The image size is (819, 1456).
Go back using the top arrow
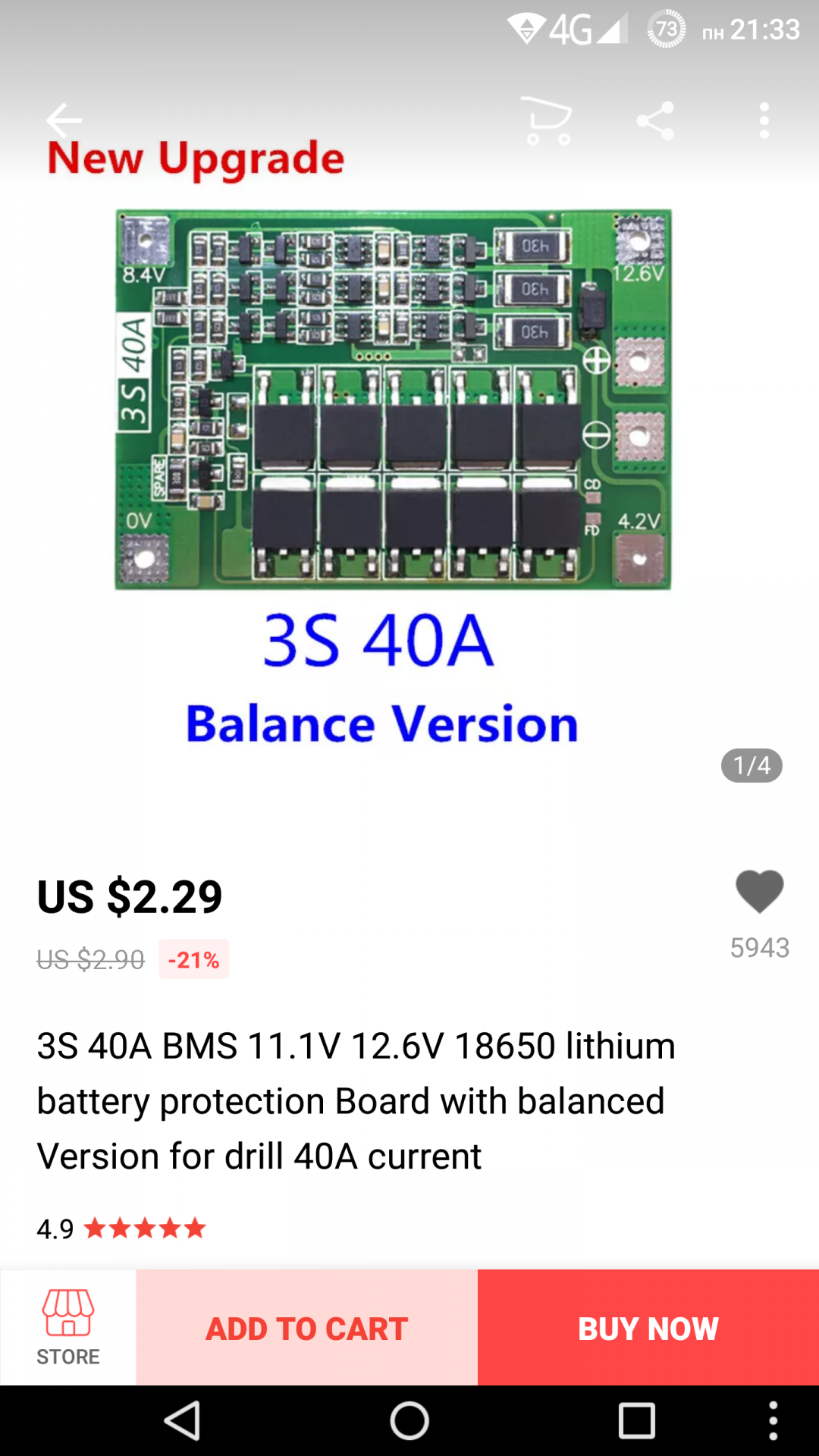coord(64,120)
